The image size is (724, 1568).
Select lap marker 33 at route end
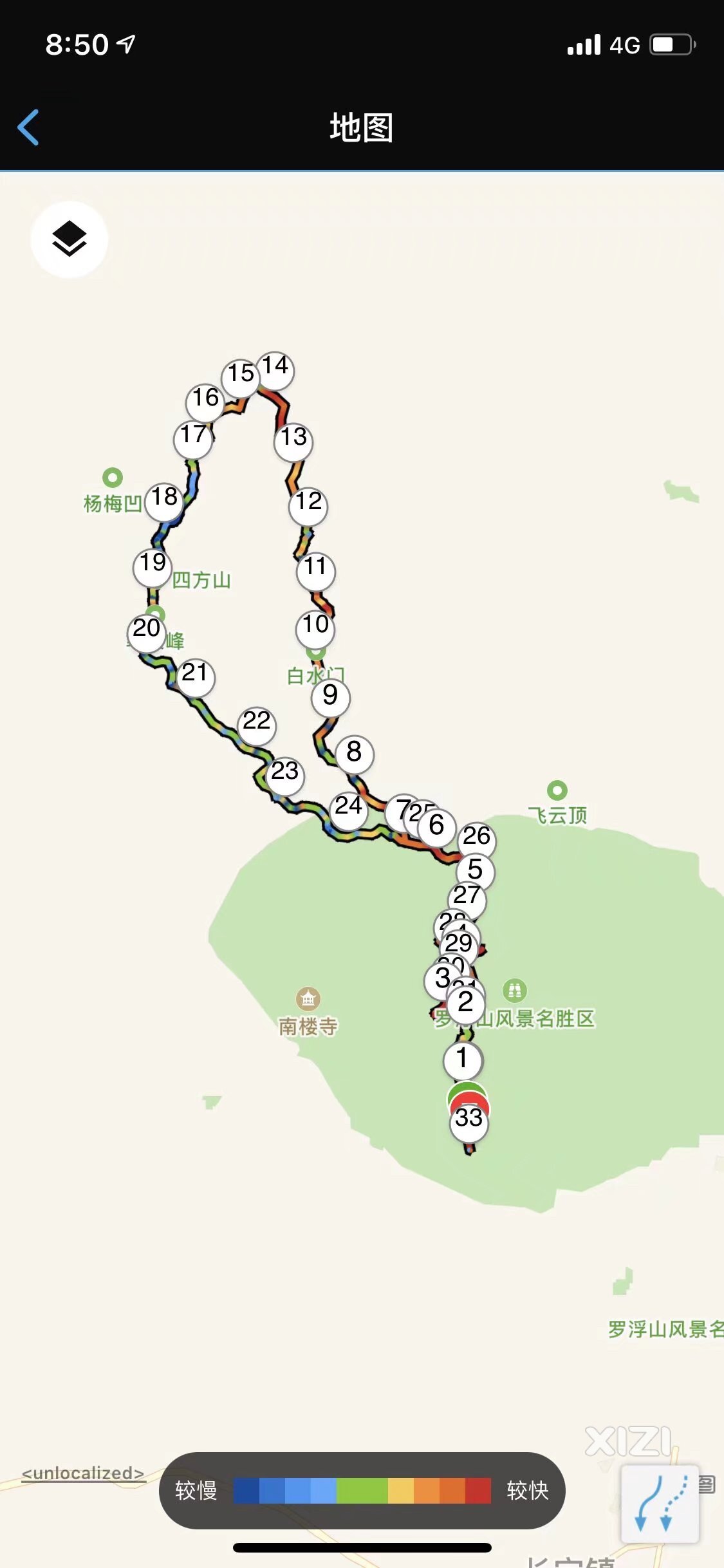coord(469,1123)
